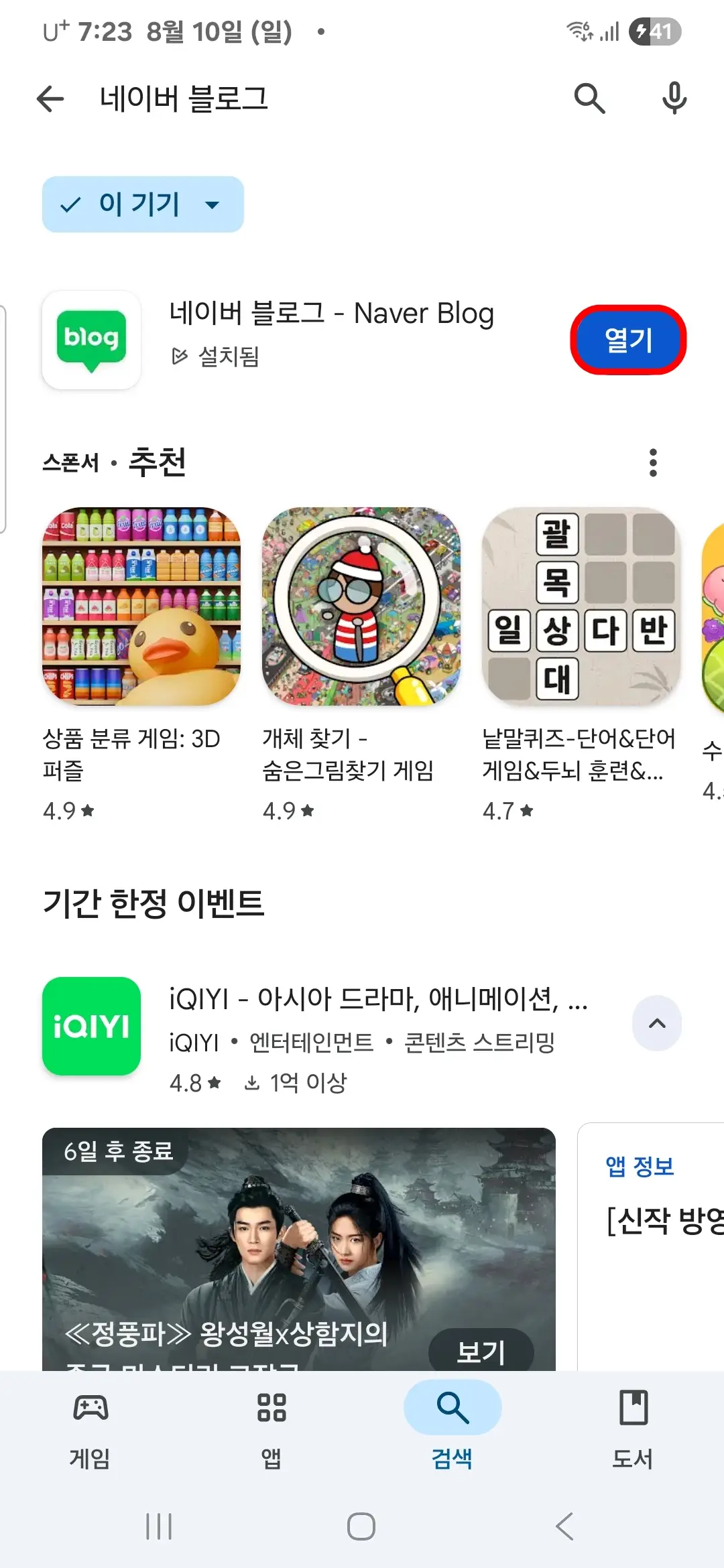Tap the 4.8 star rating of iQIYI

coord(194,1081)
